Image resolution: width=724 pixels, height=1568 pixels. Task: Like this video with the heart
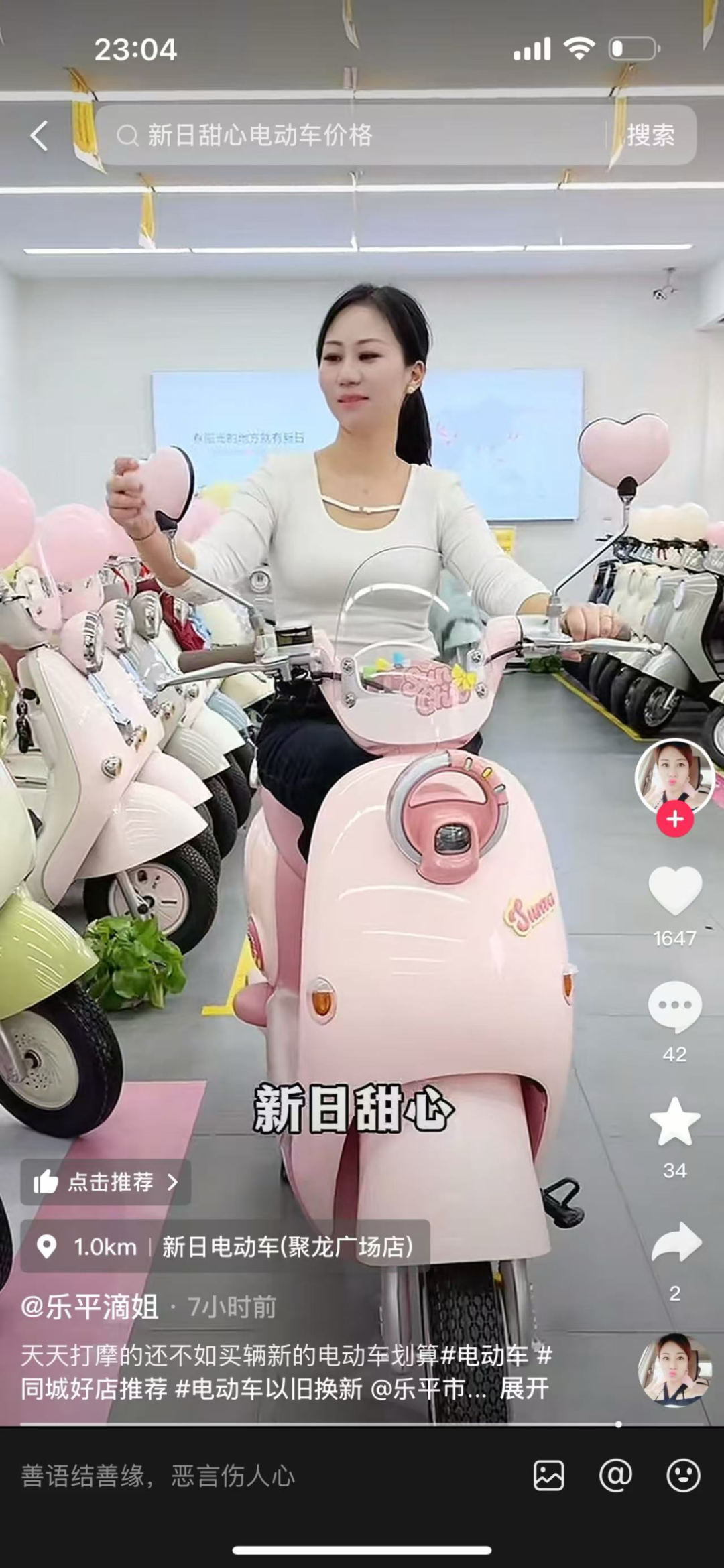pos(674,891)
